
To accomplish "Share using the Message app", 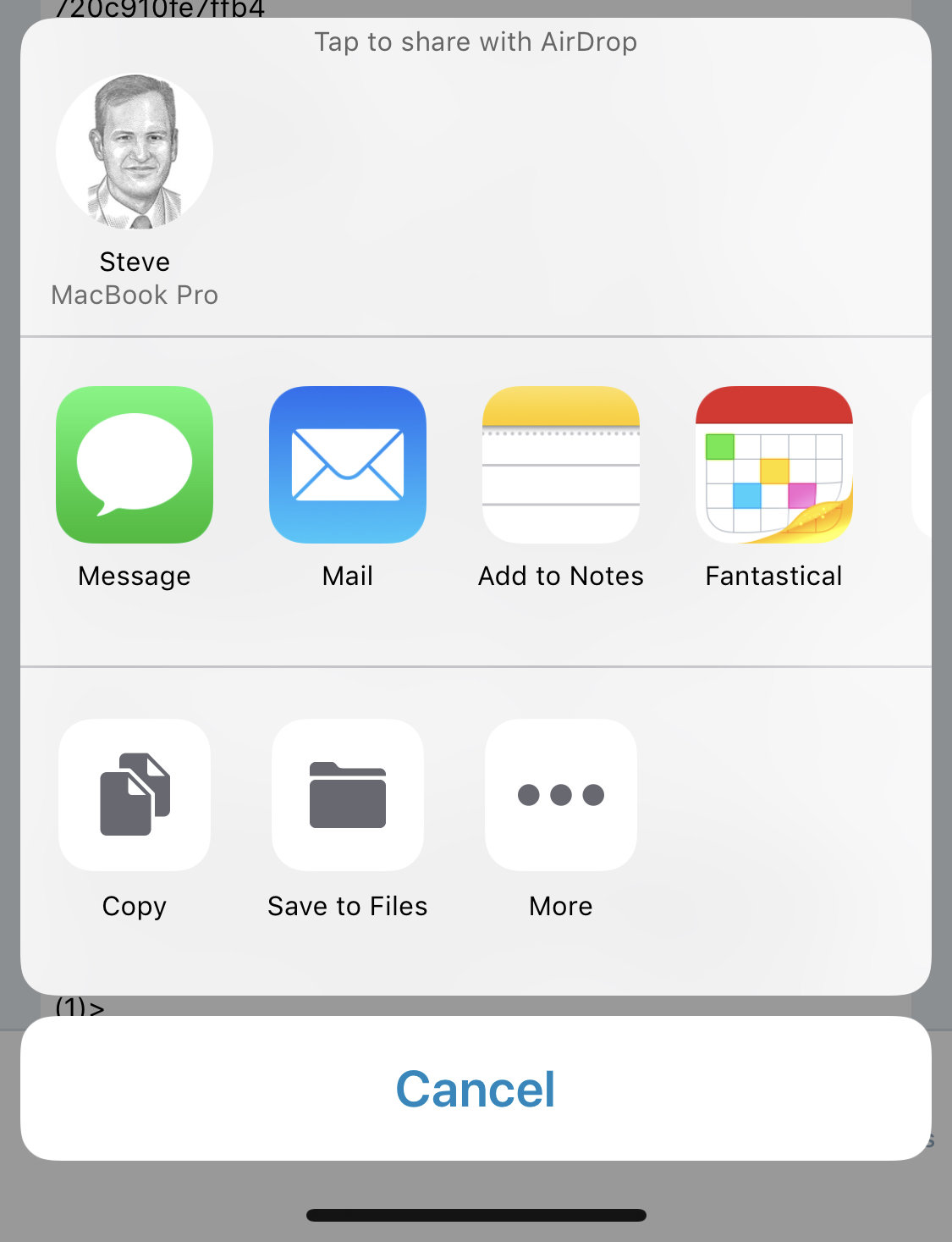I will tap(135, 465).
